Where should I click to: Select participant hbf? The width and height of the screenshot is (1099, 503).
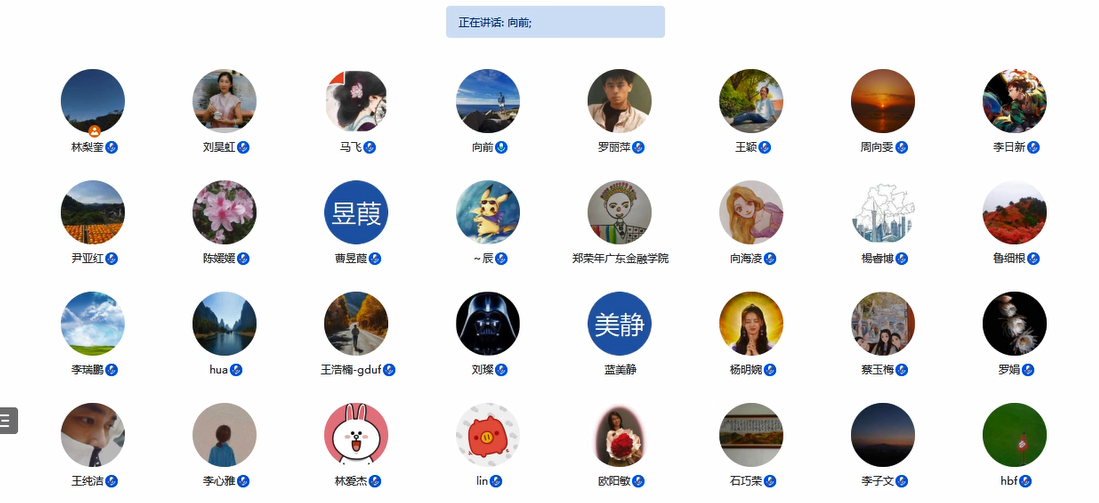click(x=1015, y=435)
